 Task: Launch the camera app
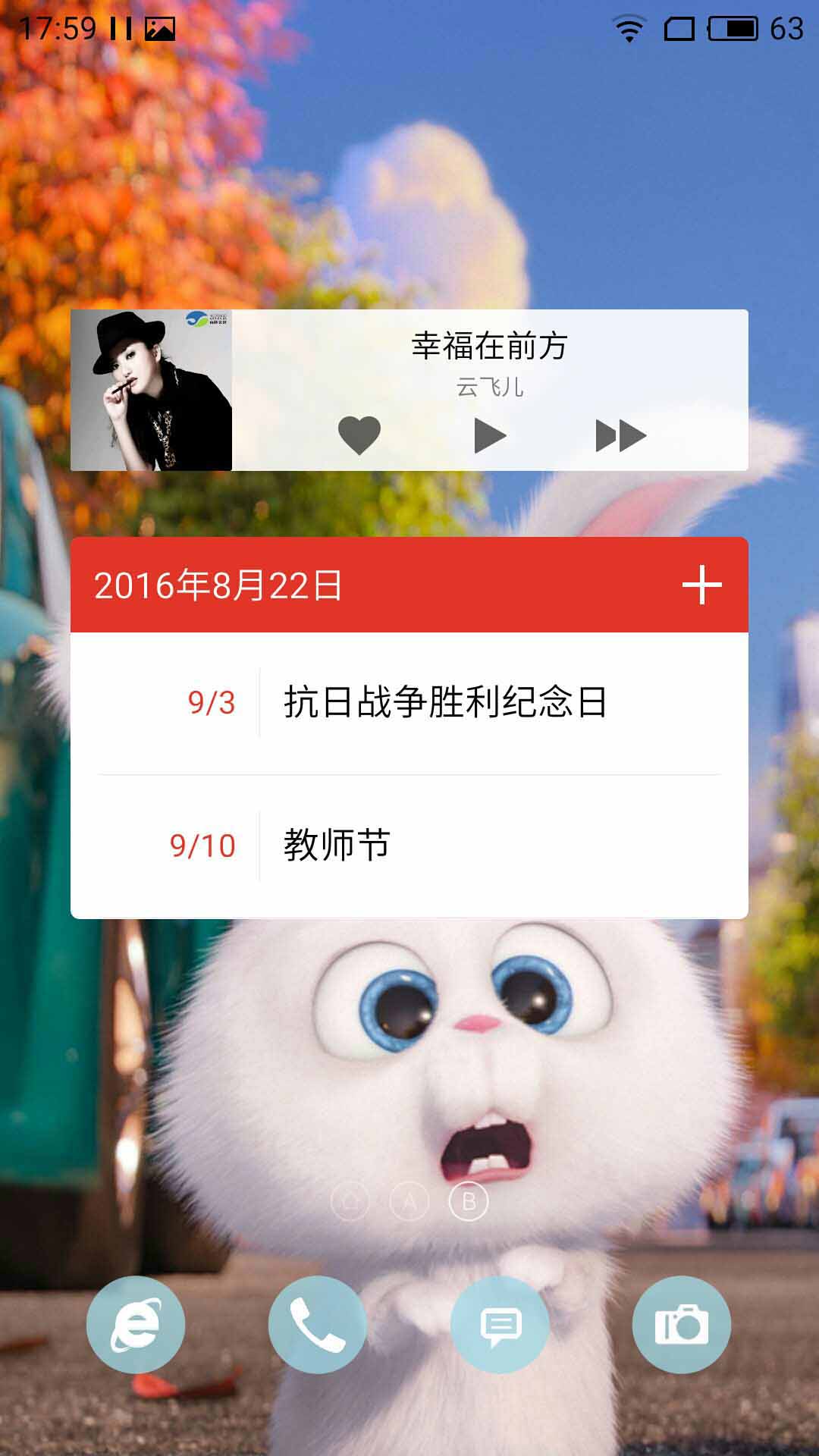point(682,1325)
